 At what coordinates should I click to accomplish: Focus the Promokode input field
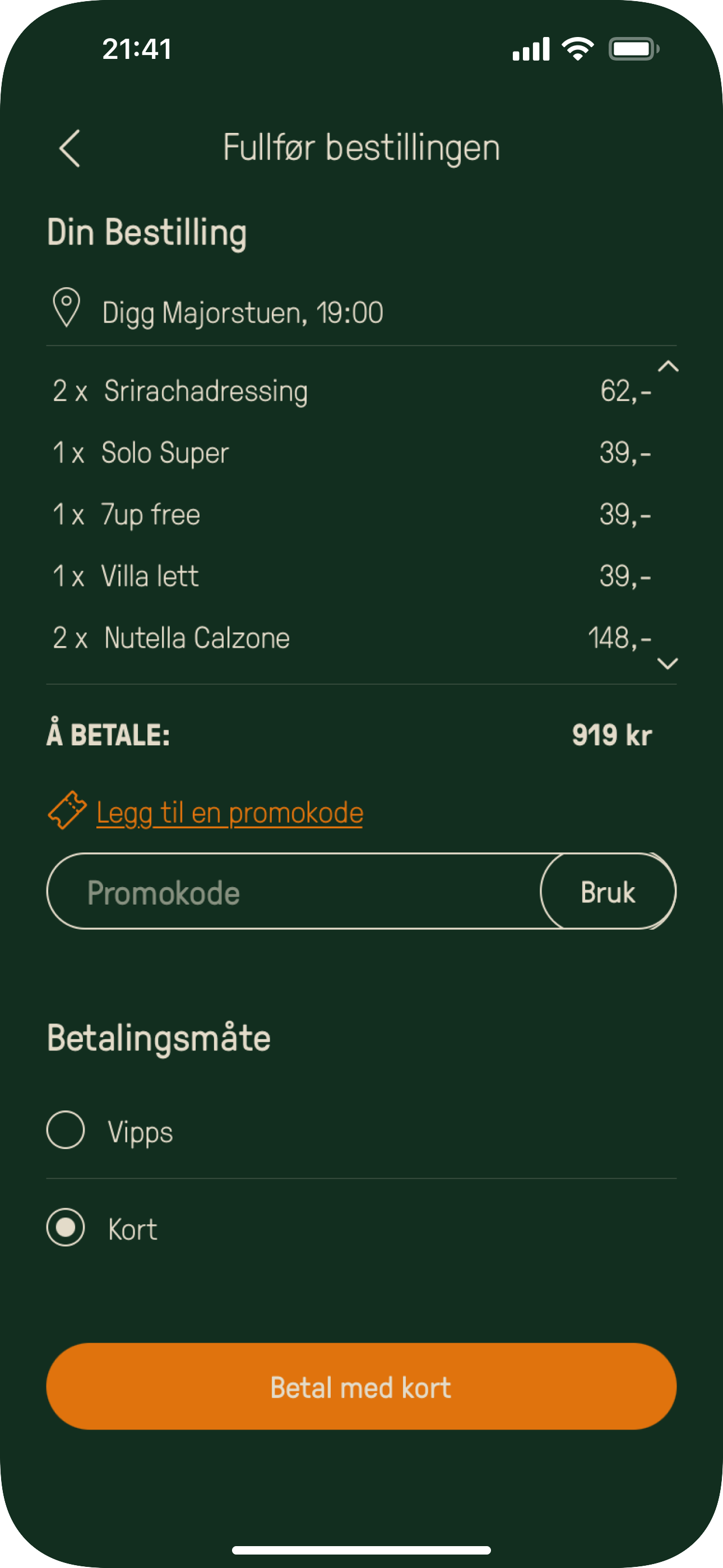click(x=292, y=892)
